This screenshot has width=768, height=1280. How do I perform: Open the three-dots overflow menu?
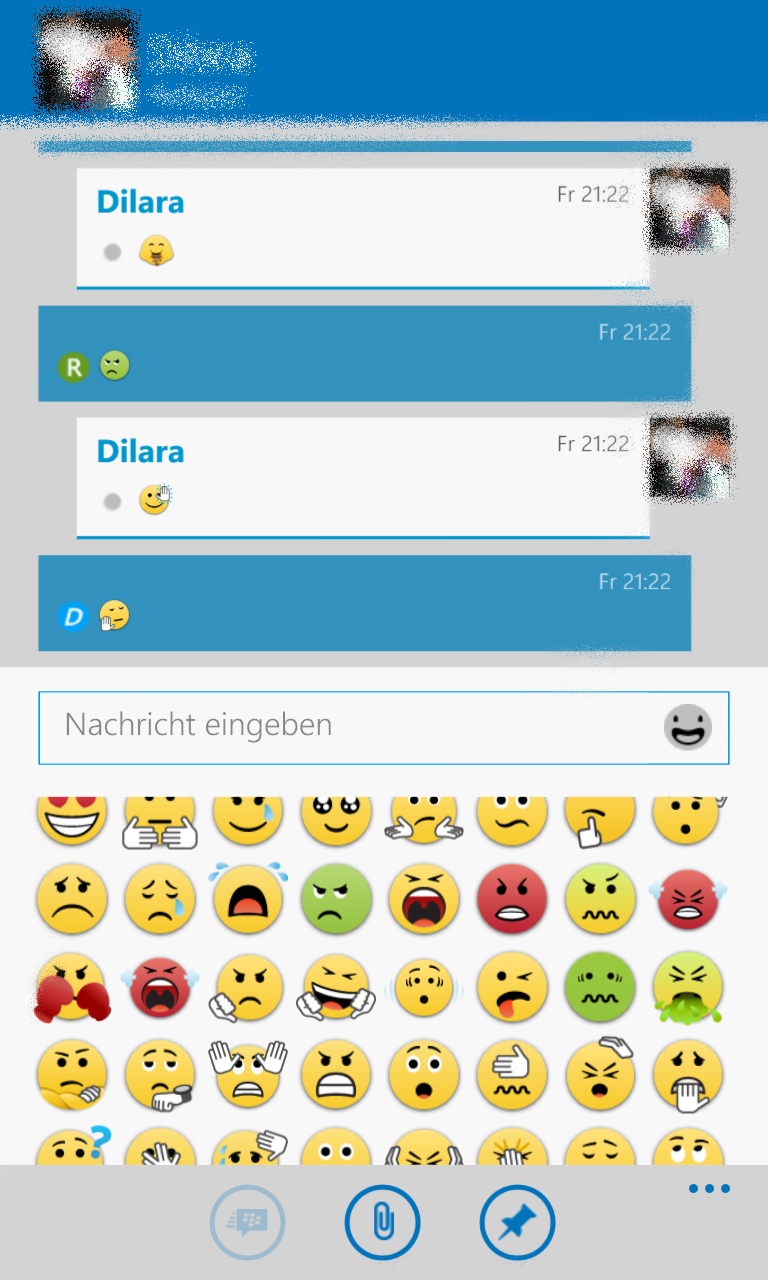[709, 1189]
